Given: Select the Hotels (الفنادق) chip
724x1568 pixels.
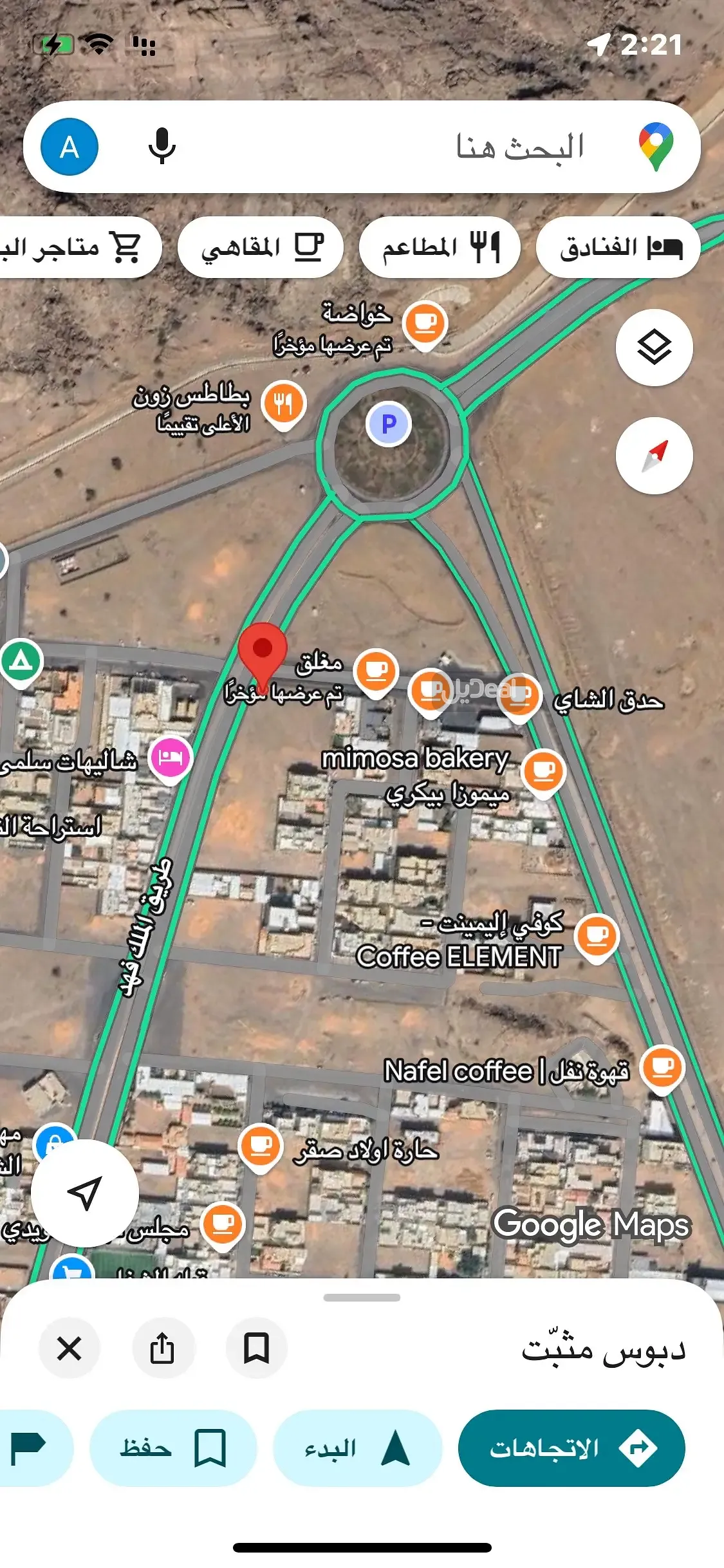Looking at the screenshot, I should [x=619, y=247].
